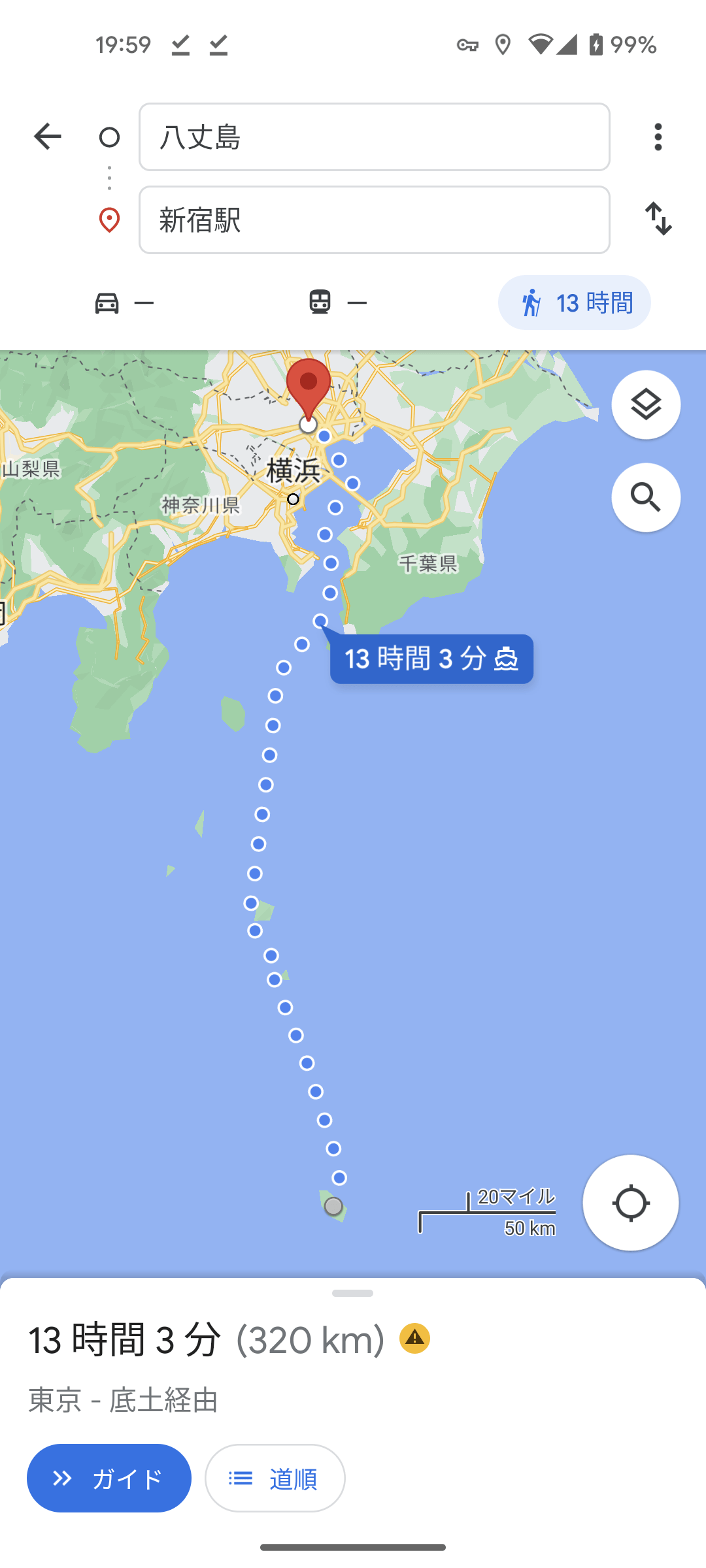
Task: Open the three-dot overflow menu
Action: pos(658,137)
